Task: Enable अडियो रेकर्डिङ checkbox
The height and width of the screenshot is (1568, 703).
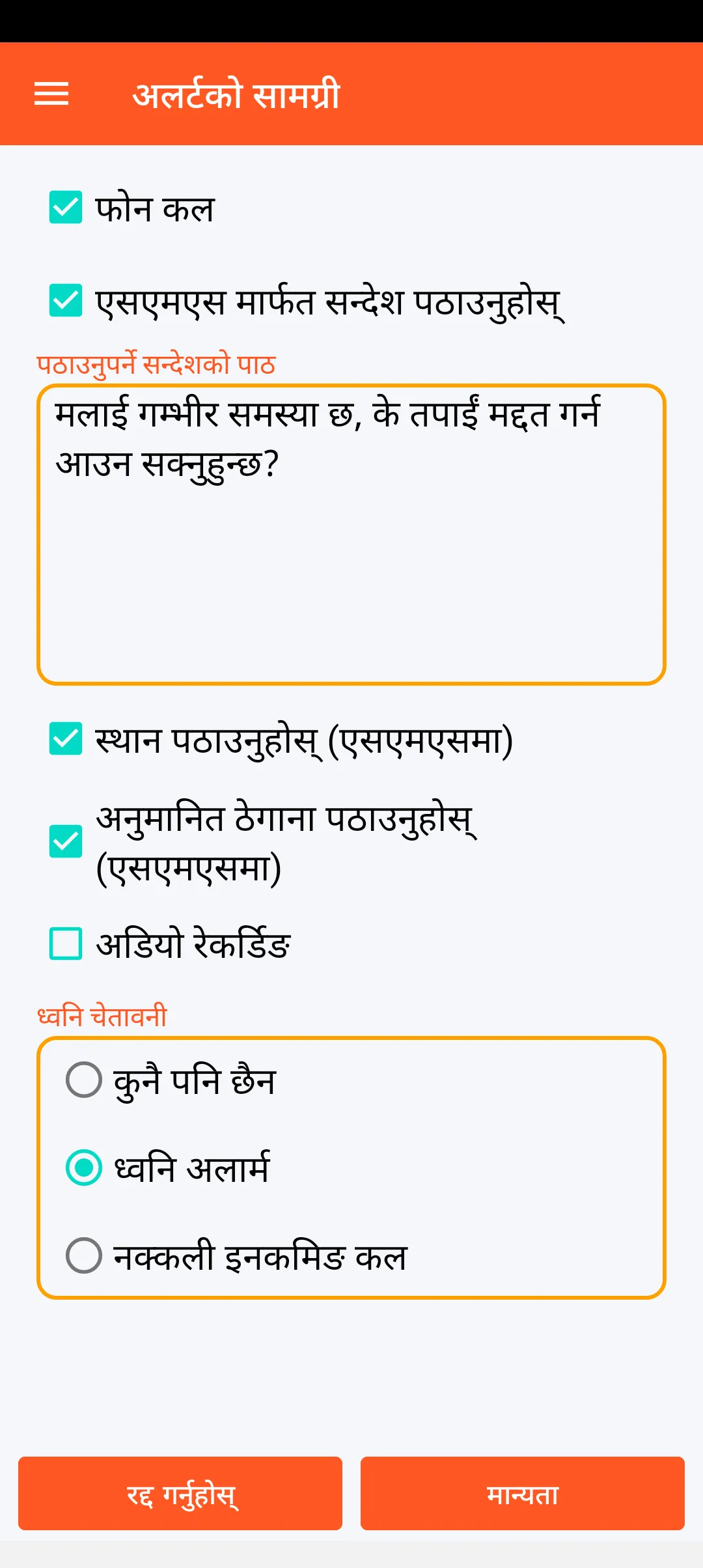Action: tap(66, 944)
